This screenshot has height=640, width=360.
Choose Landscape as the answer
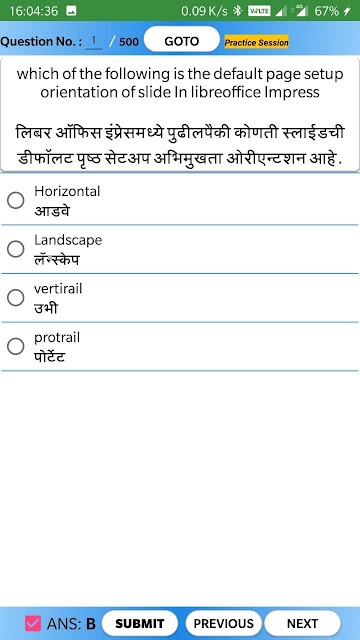coord(180,249)
